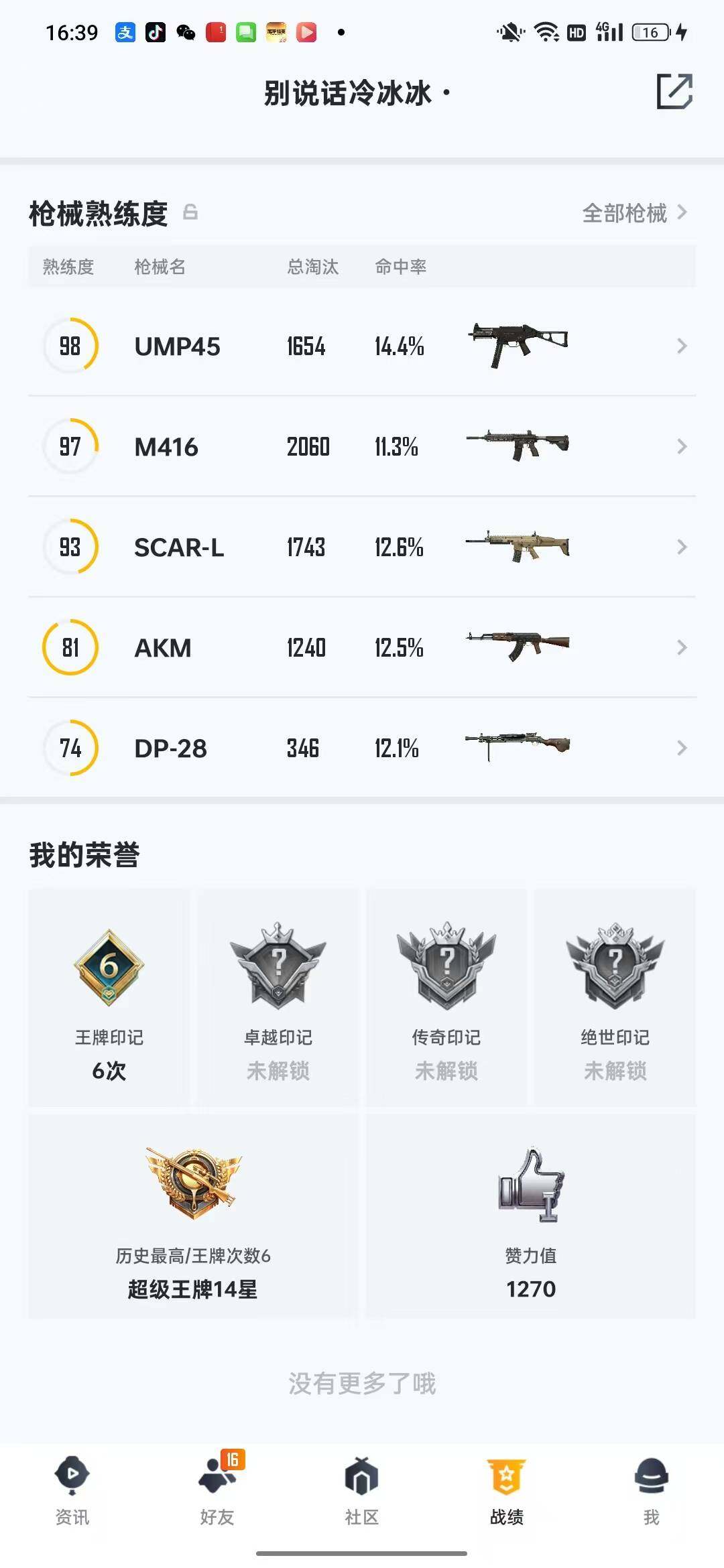
Task: Open the 资讯 tab icon in bottom navigation
Action: pyautogui.click(x=72, y=1473)
